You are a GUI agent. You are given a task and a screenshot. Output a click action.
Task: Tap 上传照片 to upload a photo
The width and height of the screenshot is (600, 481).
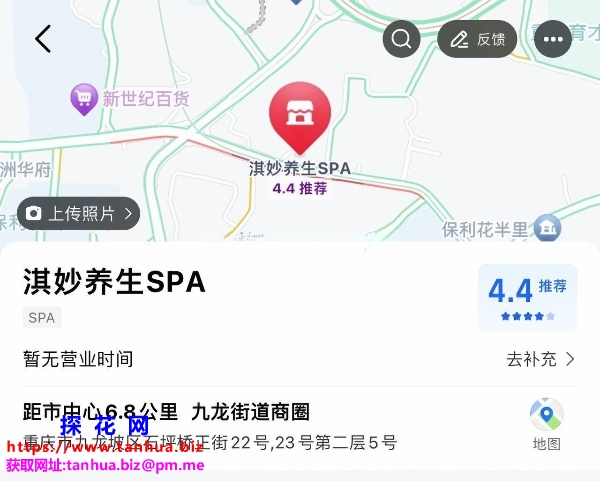pyautogui.click(x=77, y=213)
